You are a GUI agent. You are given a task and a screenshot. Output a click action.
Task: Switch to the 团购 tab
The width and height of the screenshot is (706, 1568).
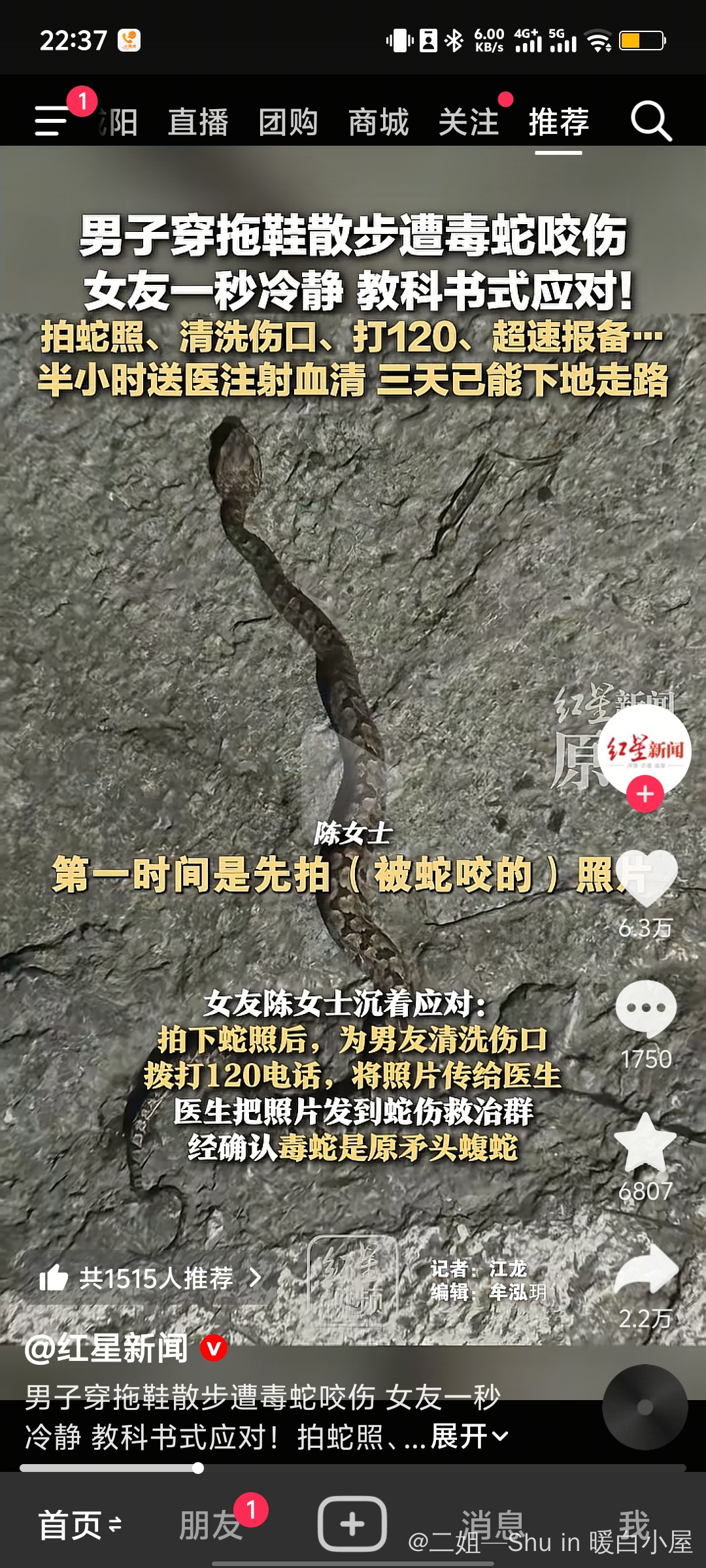pyautogui.click(x=288, y=122)
